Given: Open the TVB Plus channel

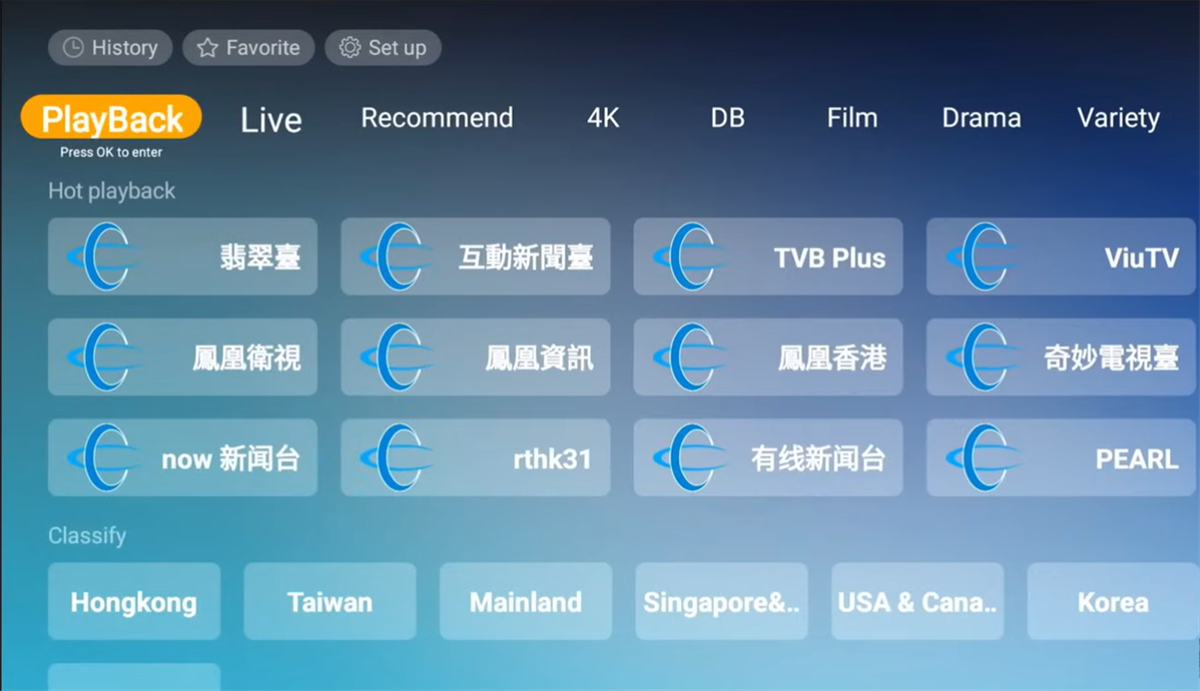Looking at the screenshot, I should tap(768, 257).
